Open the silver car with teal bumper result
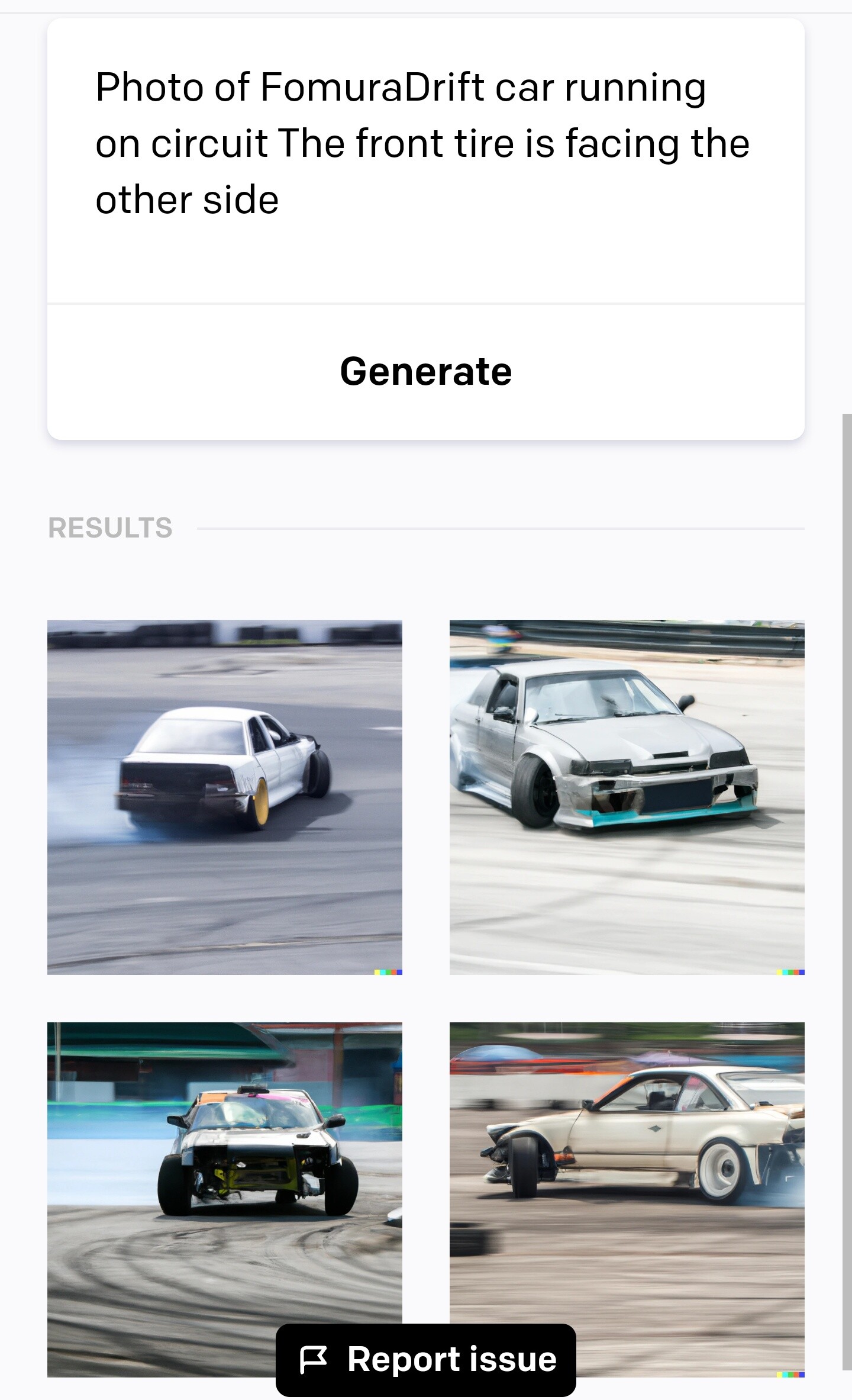Screen dimensions: 852x1400 627,797
